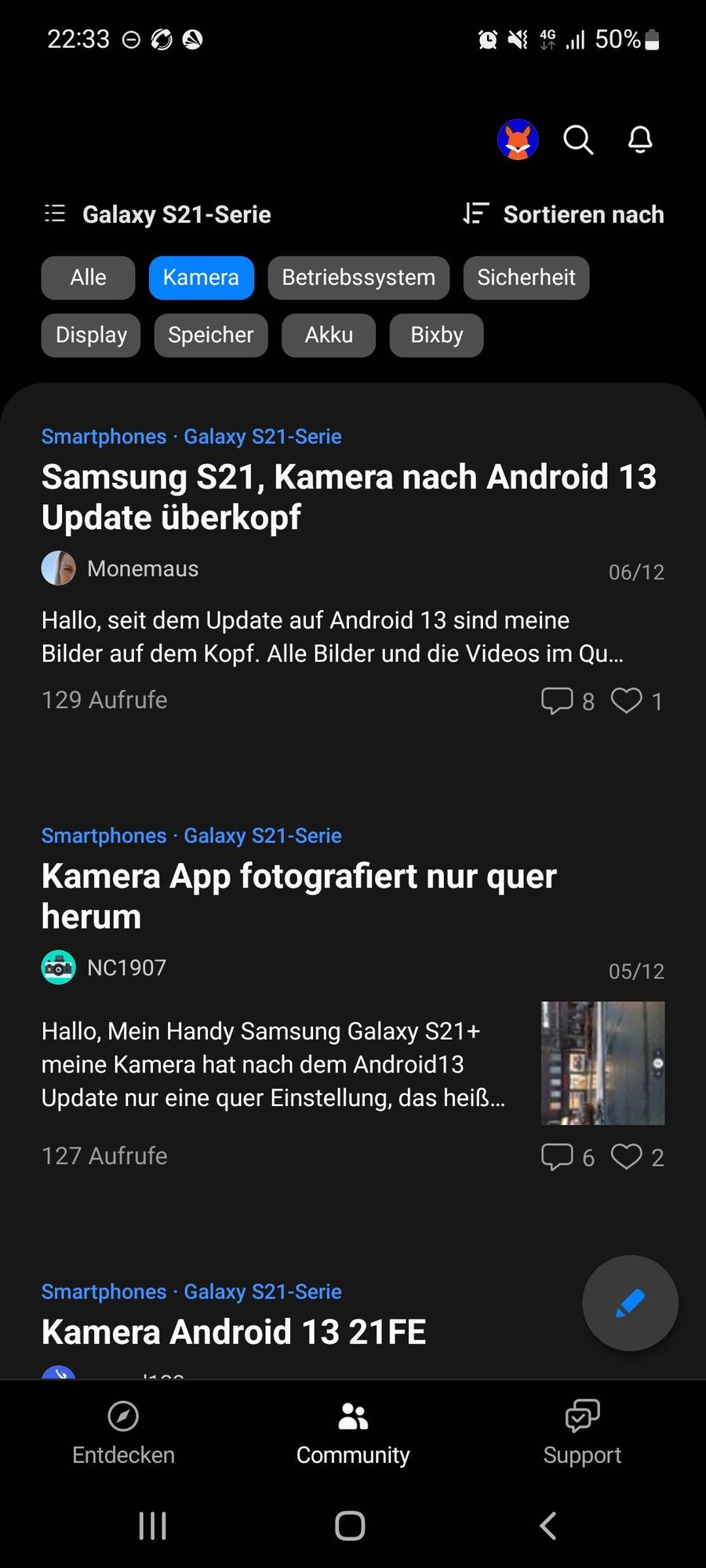The width and height of the screenshot is (706, 1568).
Task: Open the fox profile avatar
Action: [x=518, y=140]
